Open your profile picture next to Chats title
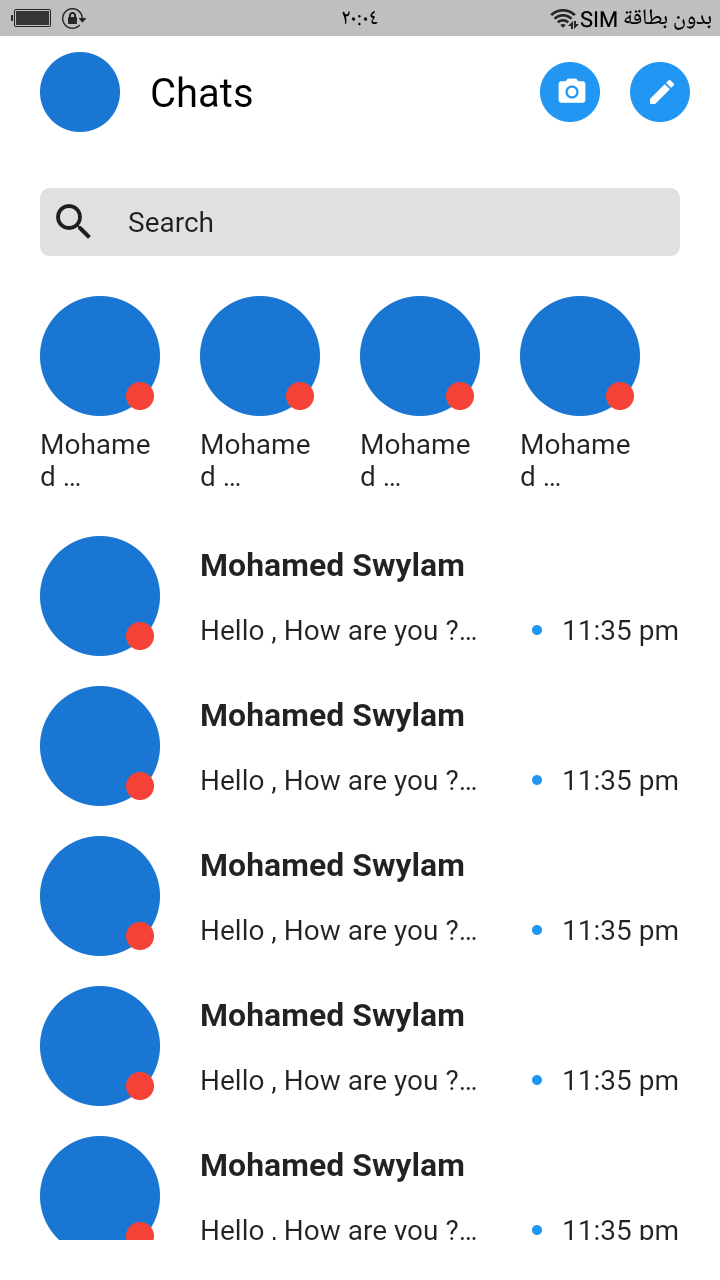 pyautogui.click(x=80, y=91)
